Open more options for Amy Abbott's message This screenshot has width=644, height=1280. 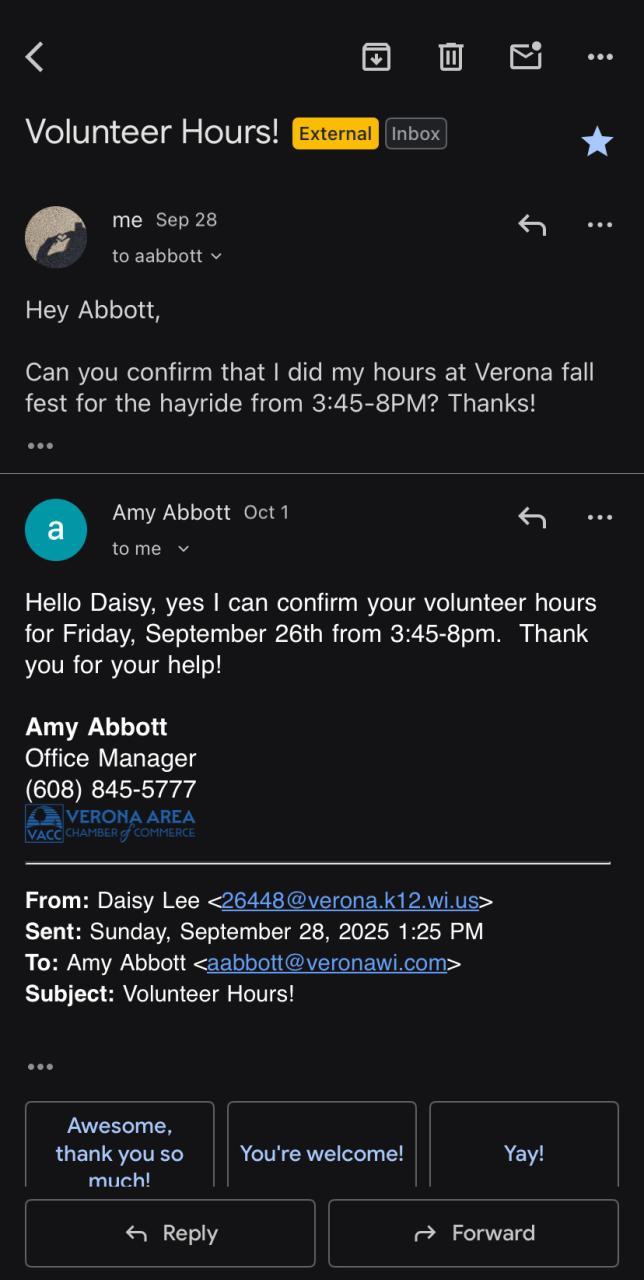tap(600, 517)
